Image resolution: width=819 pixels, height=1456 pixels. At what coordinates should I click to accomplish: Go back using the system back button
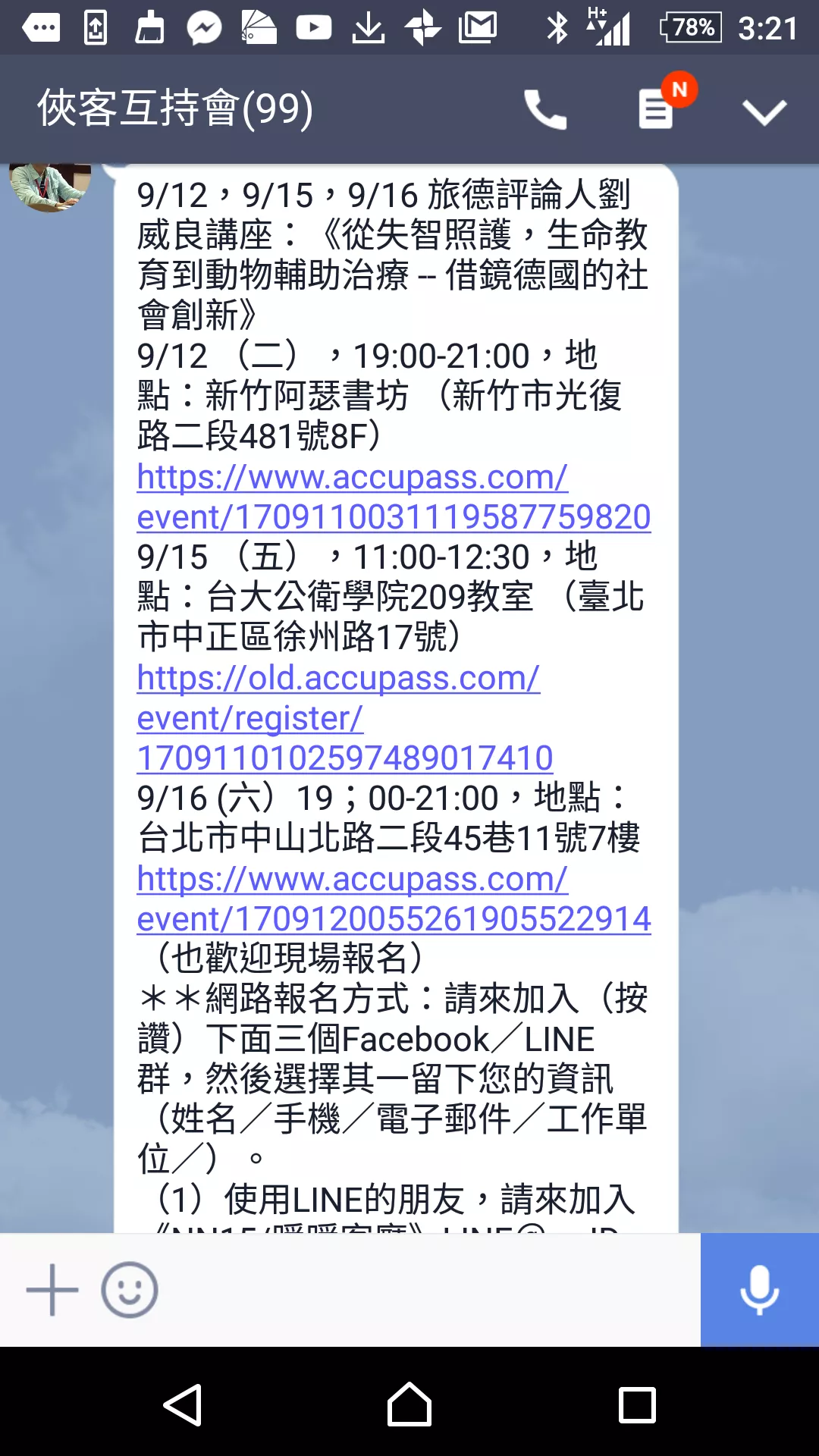coord(183,1405)
